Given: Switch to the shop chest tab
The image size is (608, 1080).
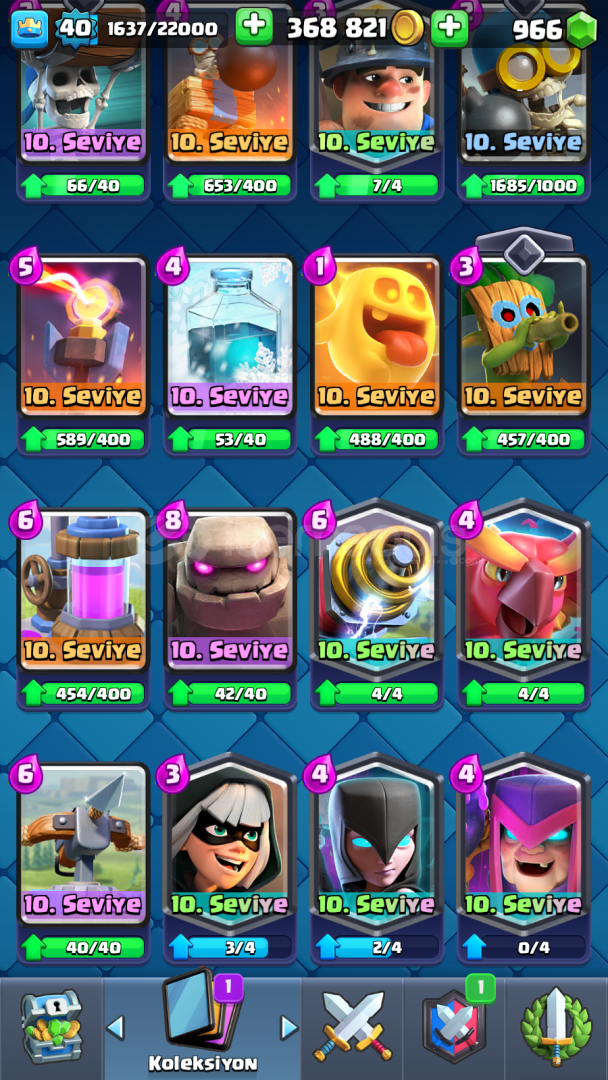Looking at the screenshot, I should pos(52,1026).
